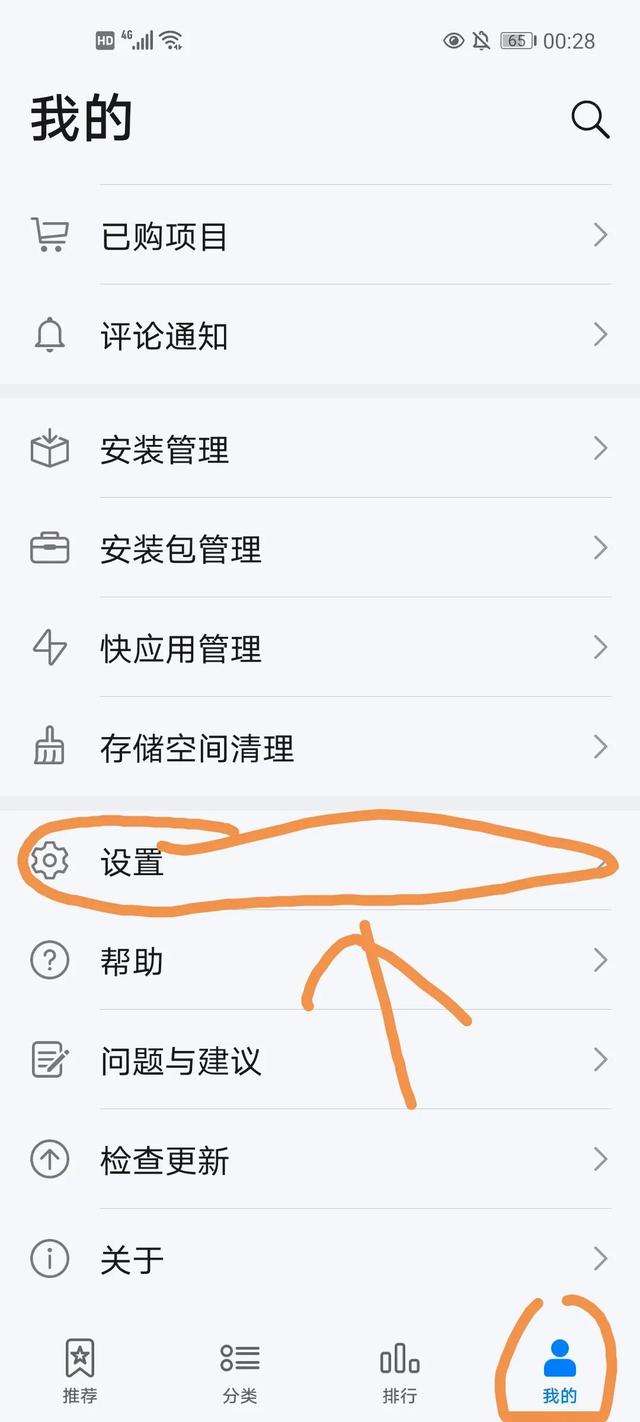The image size is (640, 1422).
Task: Tap 检查更新 to check for updates
Action: (320, 1160)
